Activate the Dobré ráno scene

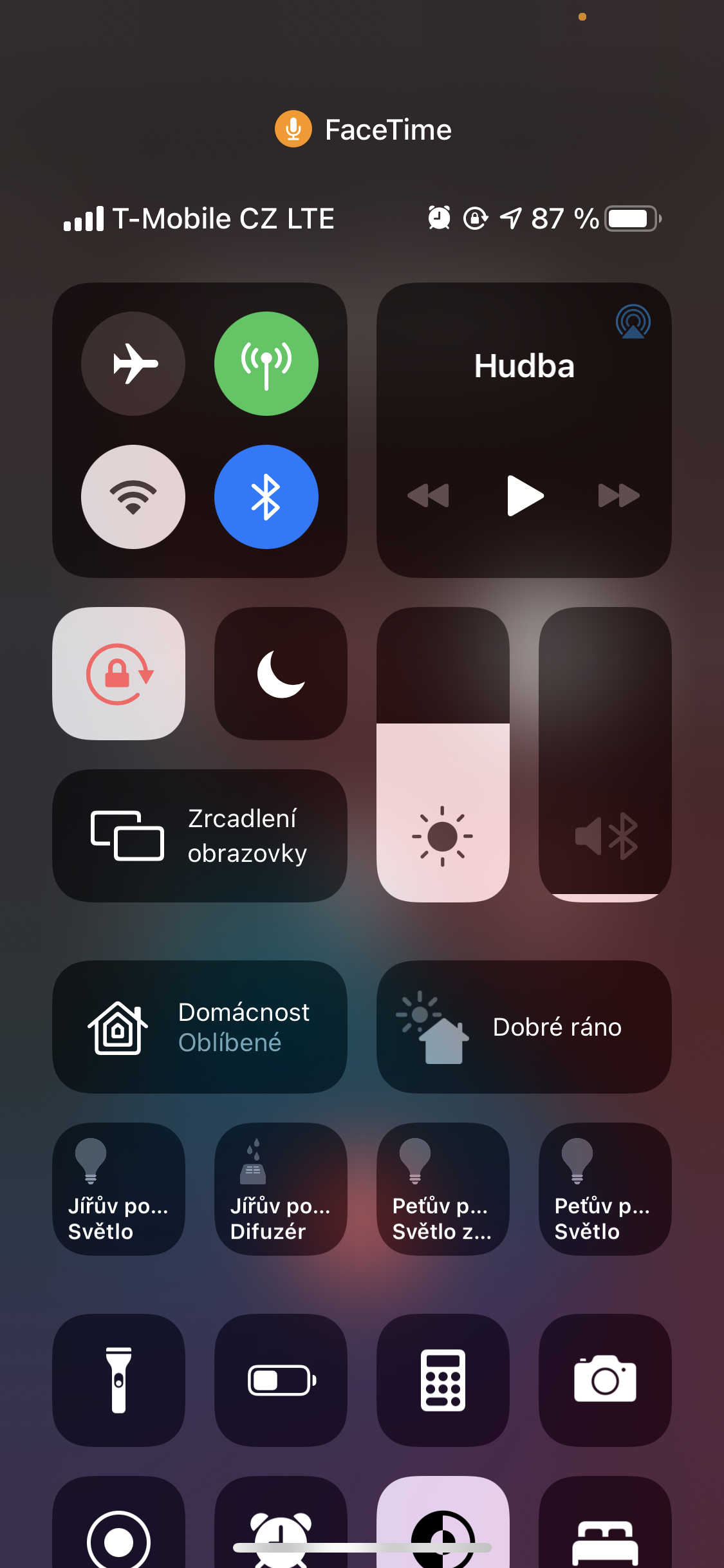[524, 1027]
